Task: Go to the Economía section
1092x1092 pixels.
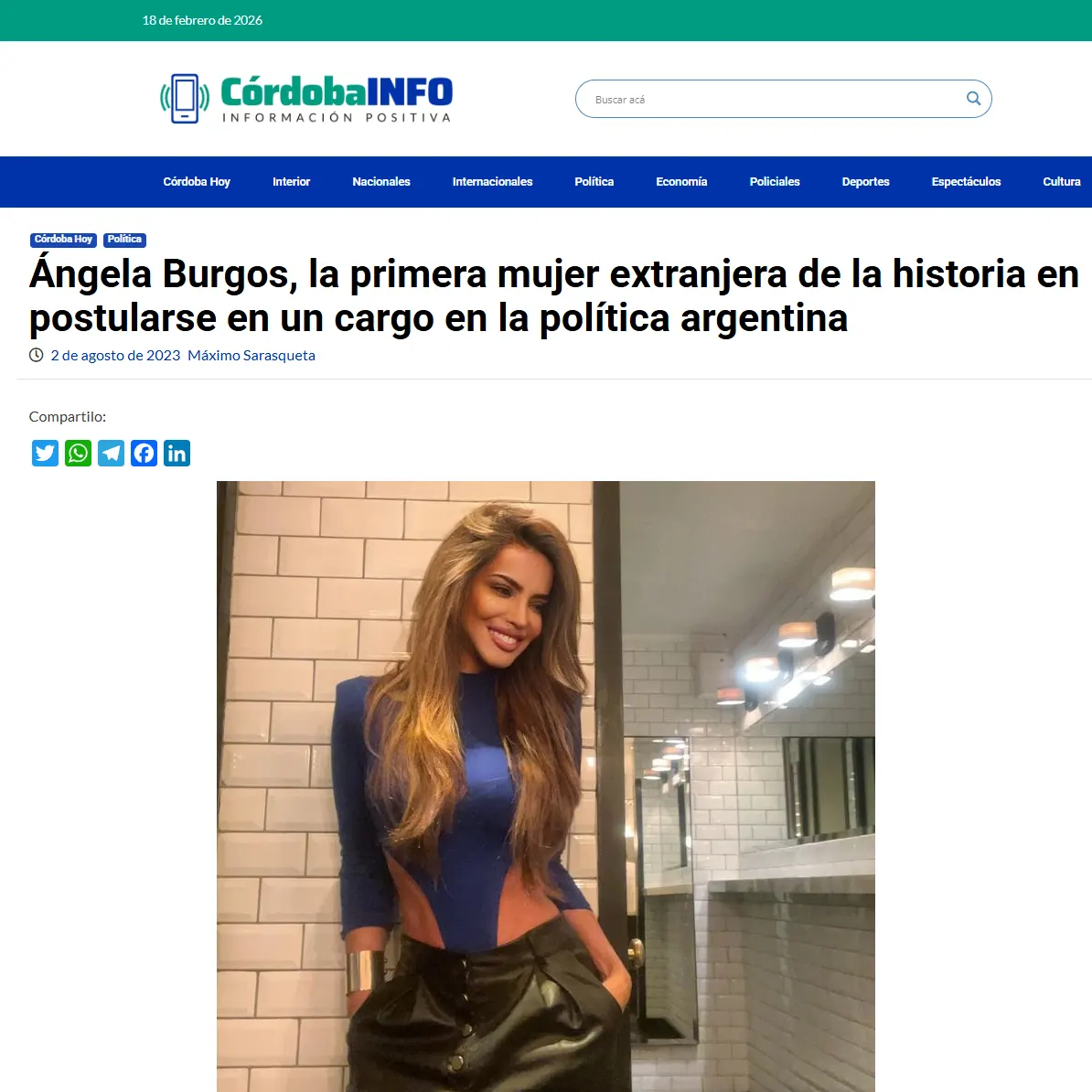Action: (681, 182)
